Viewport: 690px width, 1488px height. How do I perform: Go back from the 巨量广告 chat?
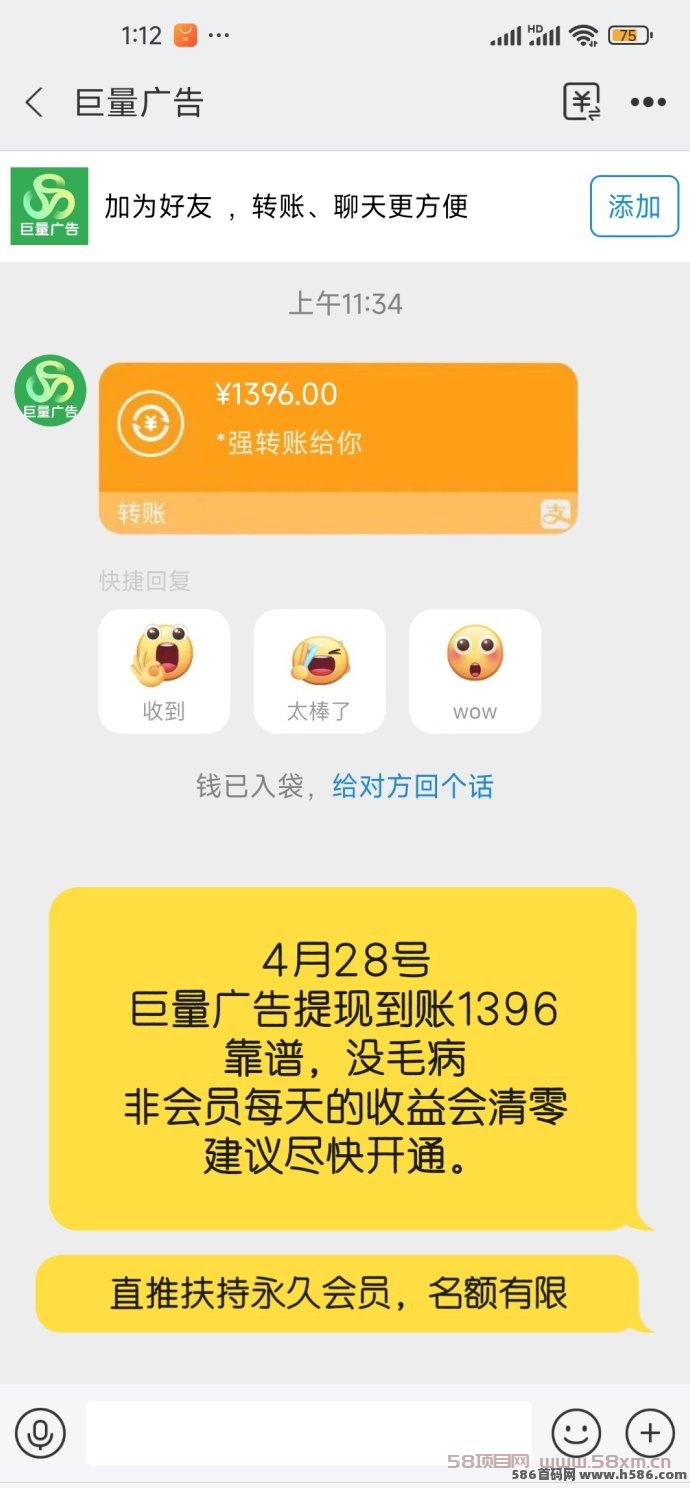(34, 102)
